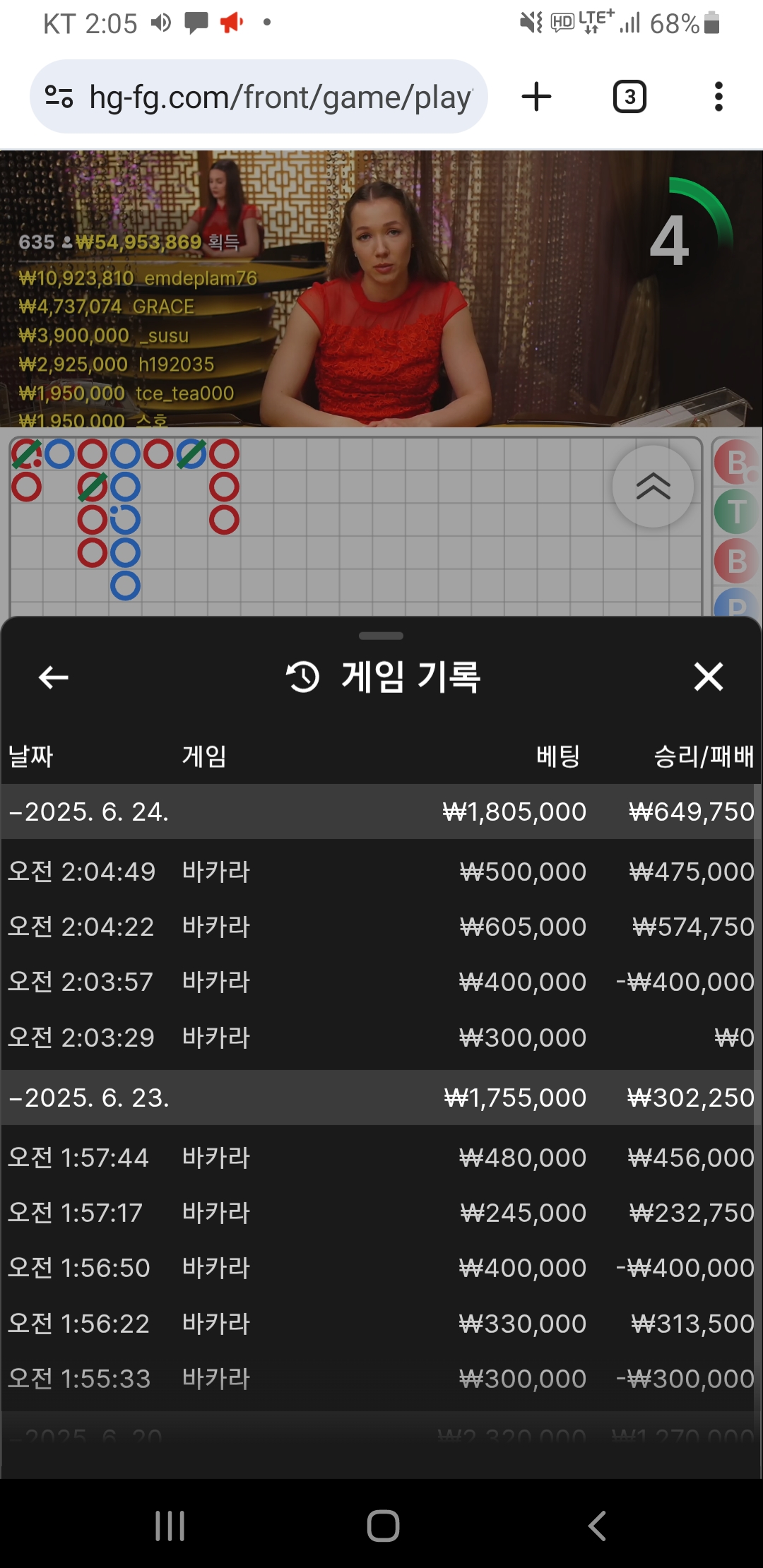Expand the roadmap with the double chevron
The image size is (763, 1568).
653,486
